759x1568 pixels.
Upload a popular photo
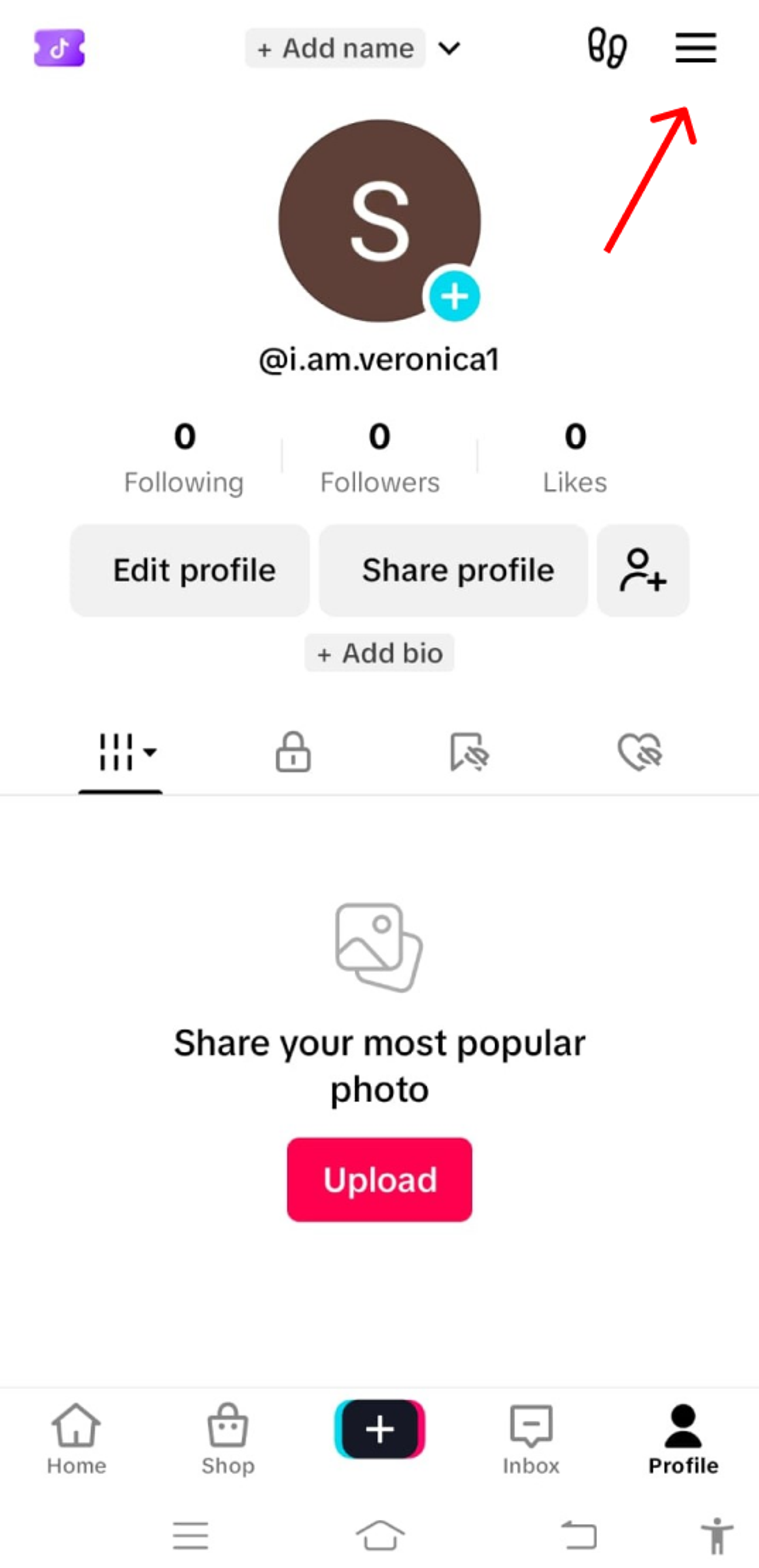point(379,1179)
